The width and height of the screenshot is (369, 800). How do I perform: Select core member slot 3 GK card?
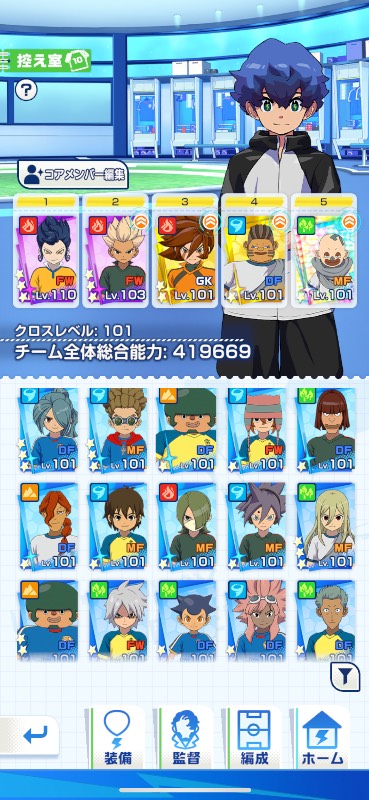tap(185, 251)
